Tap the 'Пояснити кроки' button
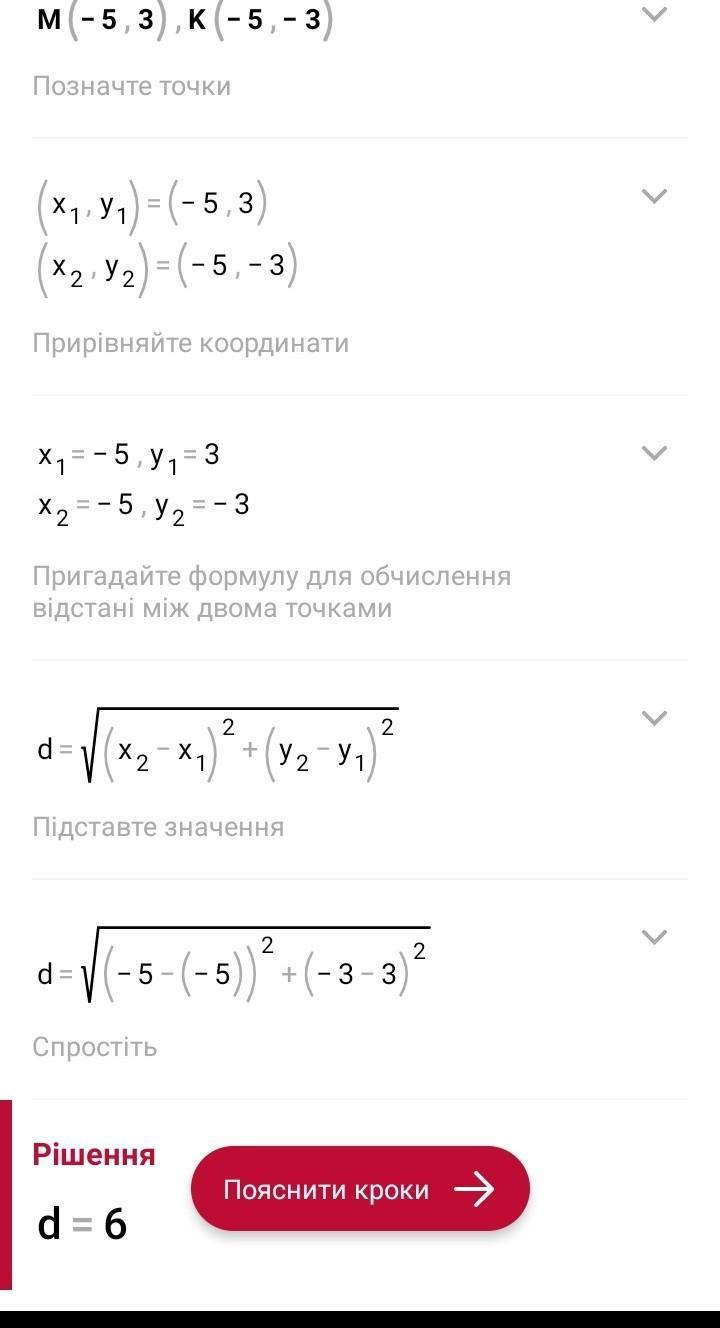 [x=360, y=1189]
